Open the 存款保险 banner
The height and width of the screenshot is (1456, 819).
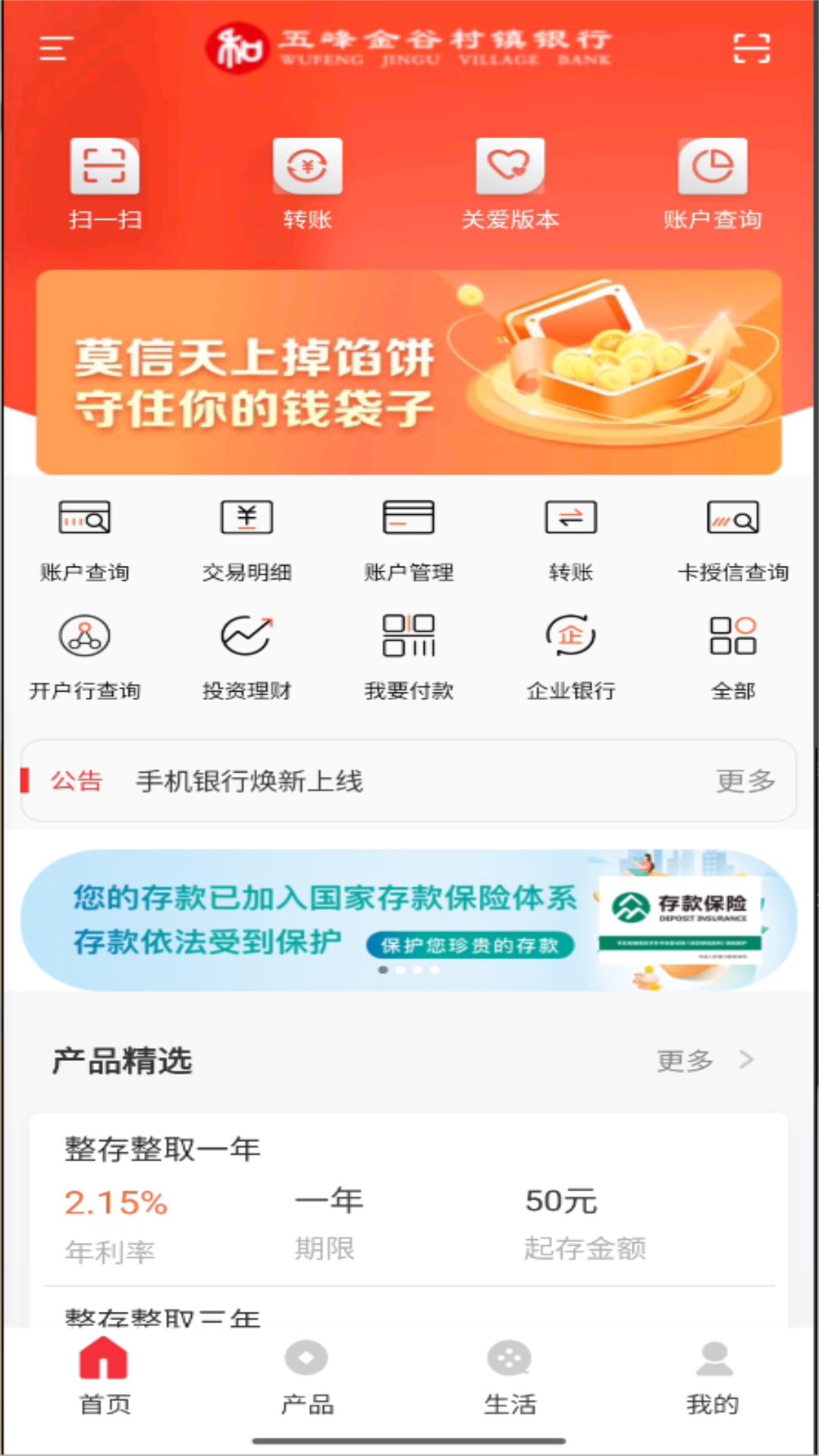pyautogui.click(x=409, y=920)
